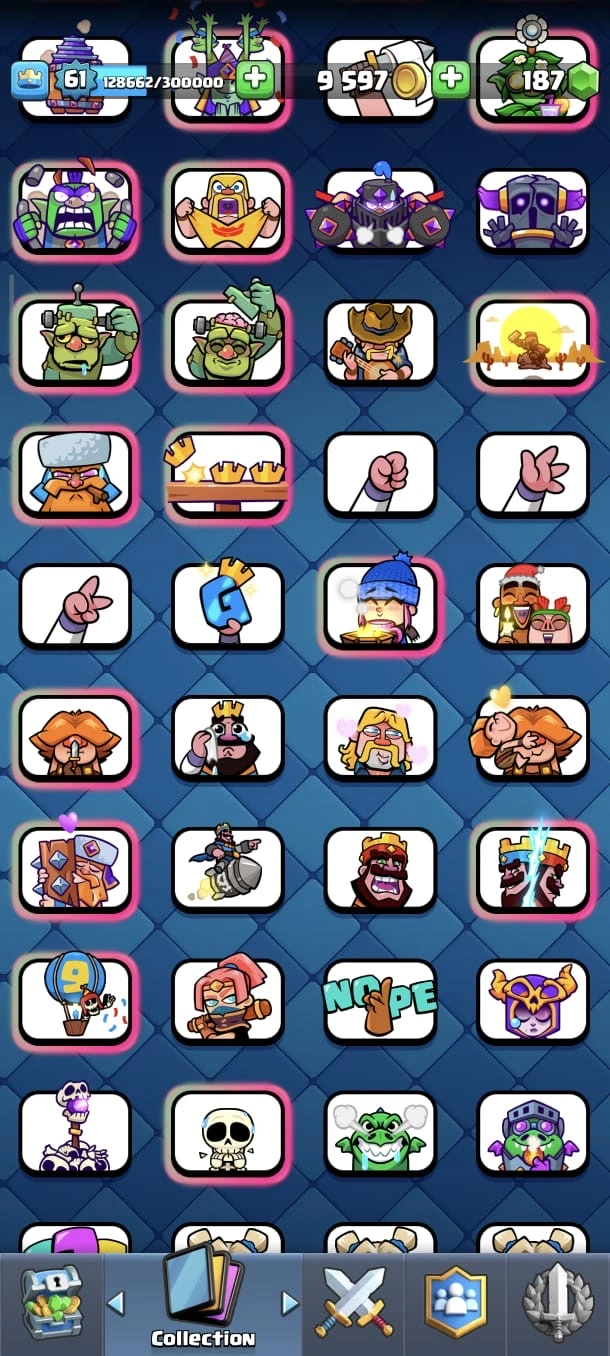Add more experience with the plus button

[x=255, y=78]
